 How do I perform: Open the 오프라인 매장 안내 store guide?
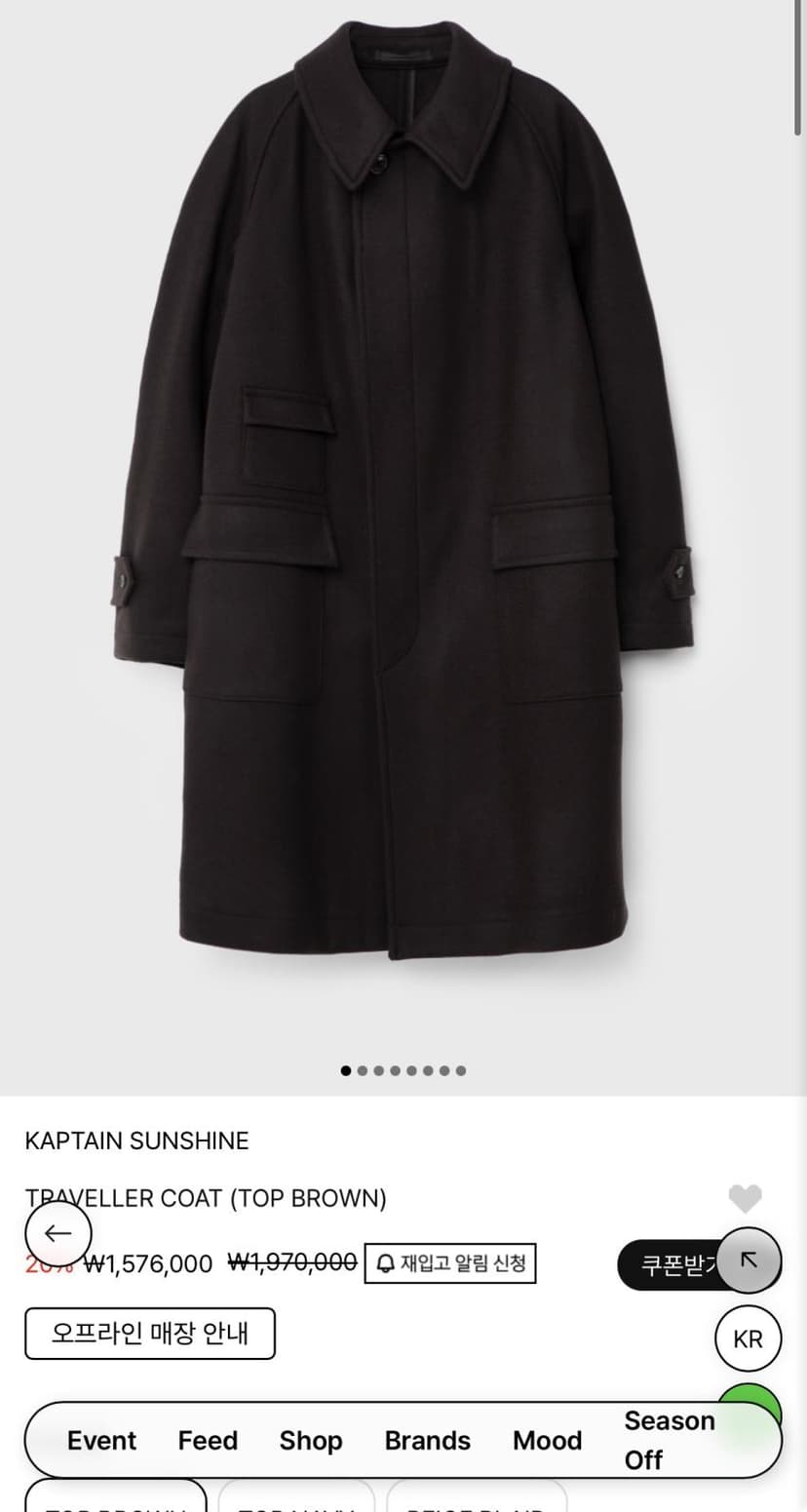click(150, 1334)
